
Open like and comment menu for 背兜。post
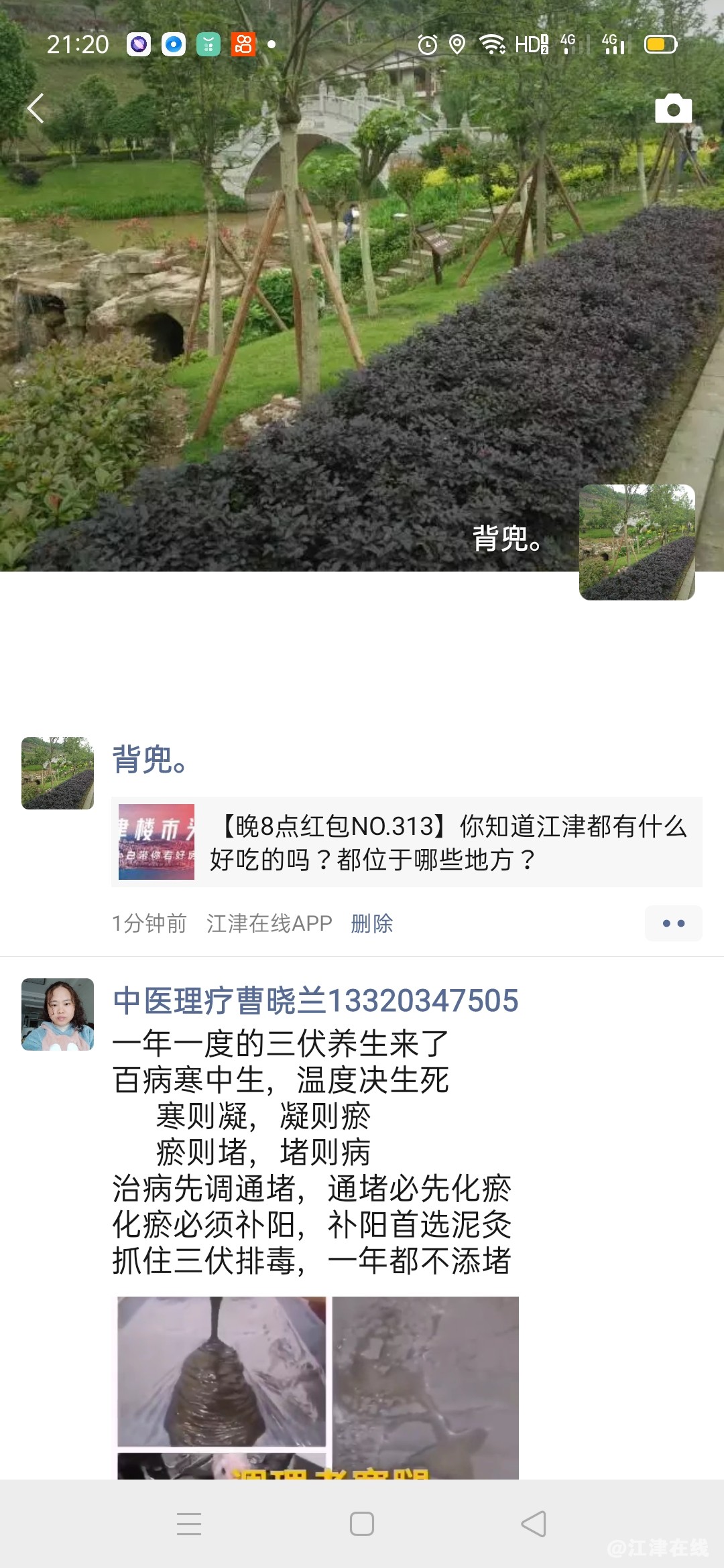673,923
